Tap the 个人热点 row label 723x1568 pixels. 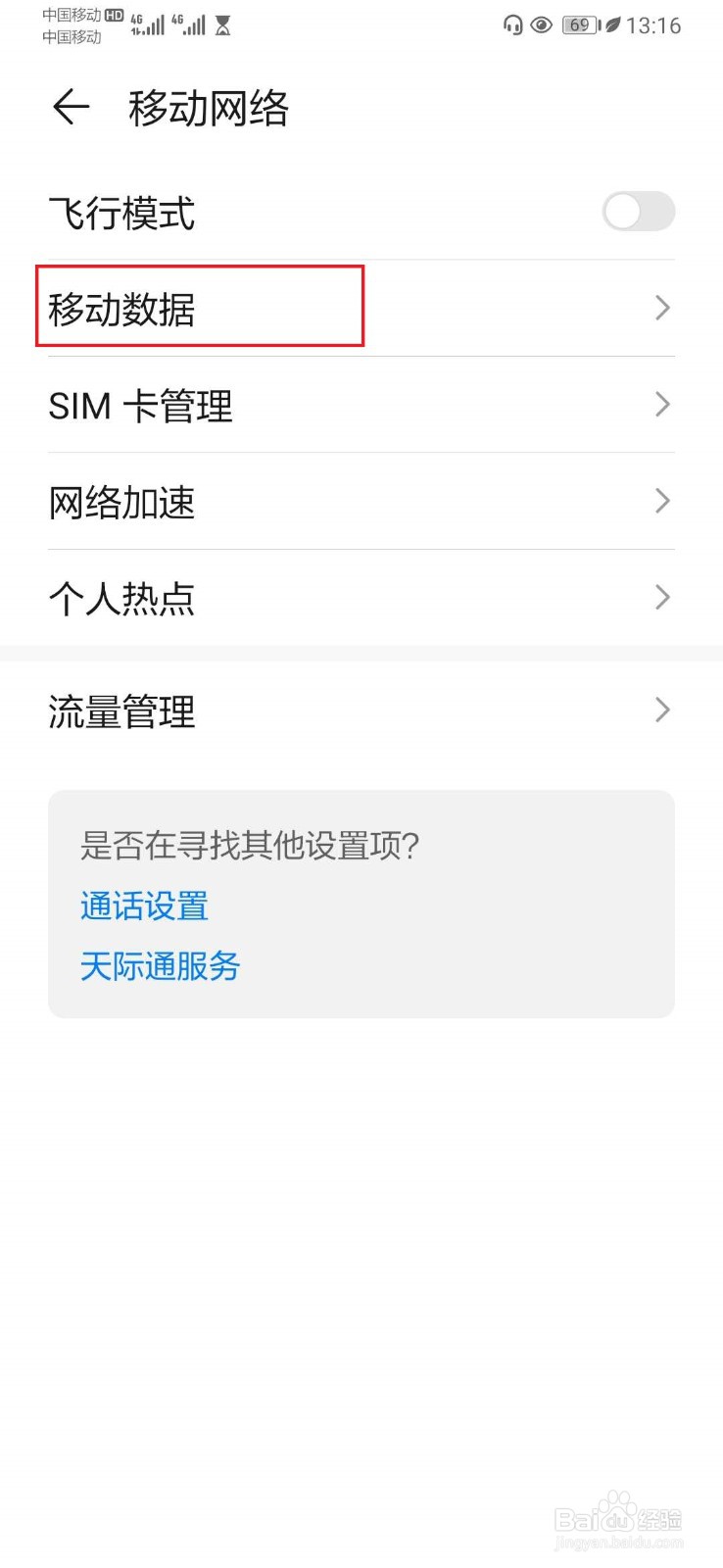122,598
